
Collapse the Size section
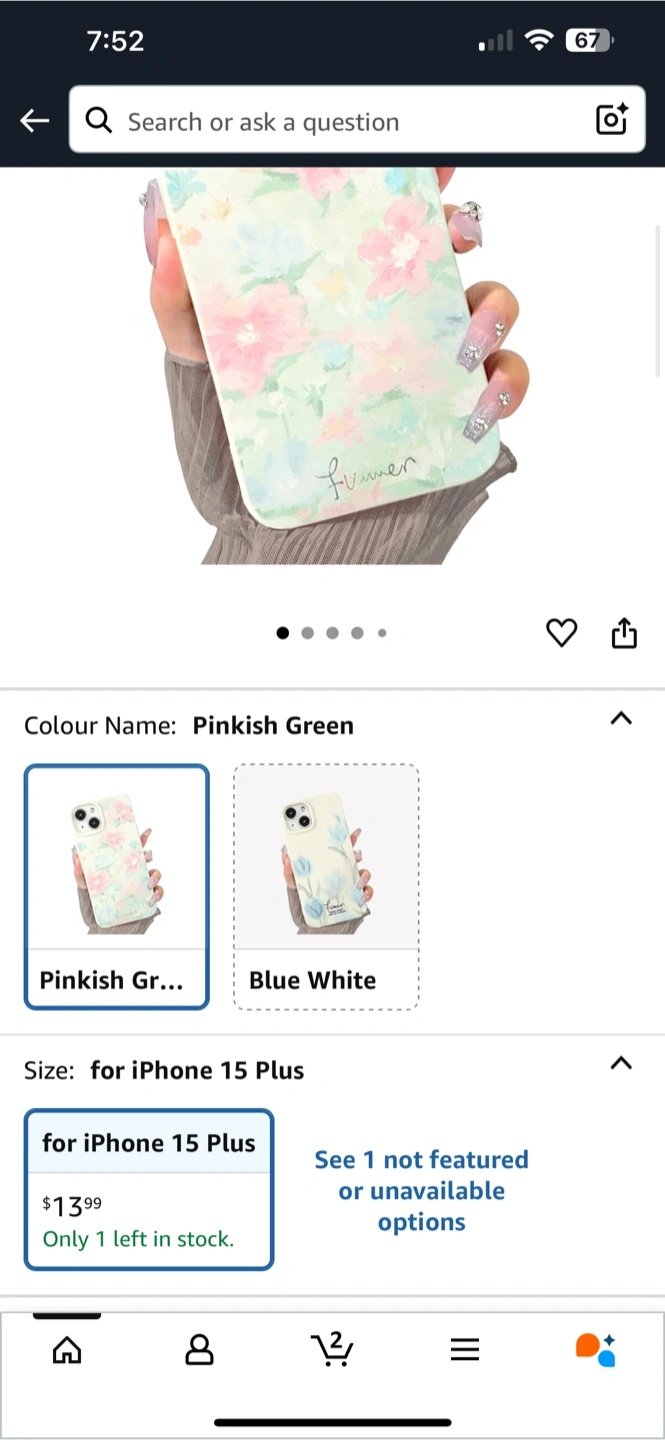[621, 1063]
